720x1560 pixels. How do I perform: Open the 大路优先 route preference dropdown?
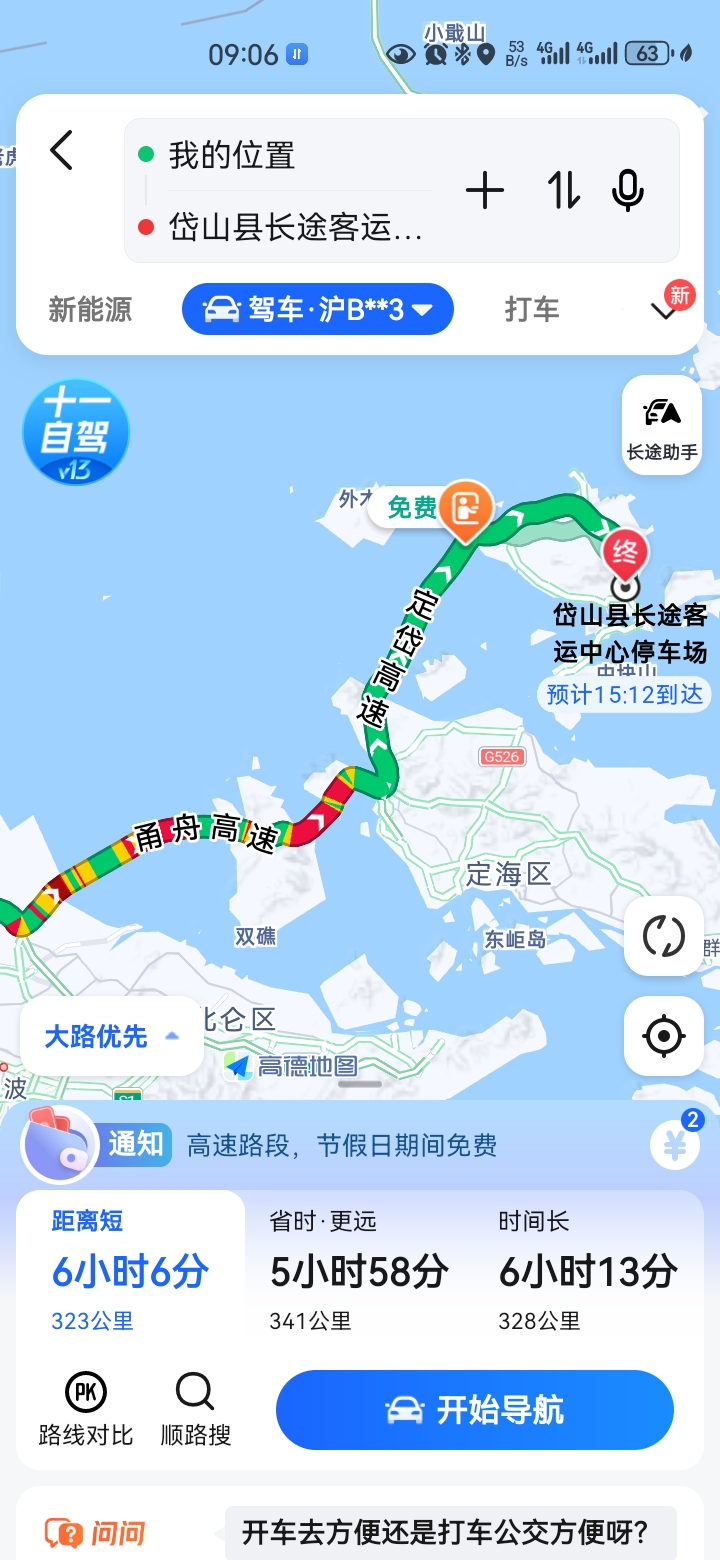(x=111, y=1036)
